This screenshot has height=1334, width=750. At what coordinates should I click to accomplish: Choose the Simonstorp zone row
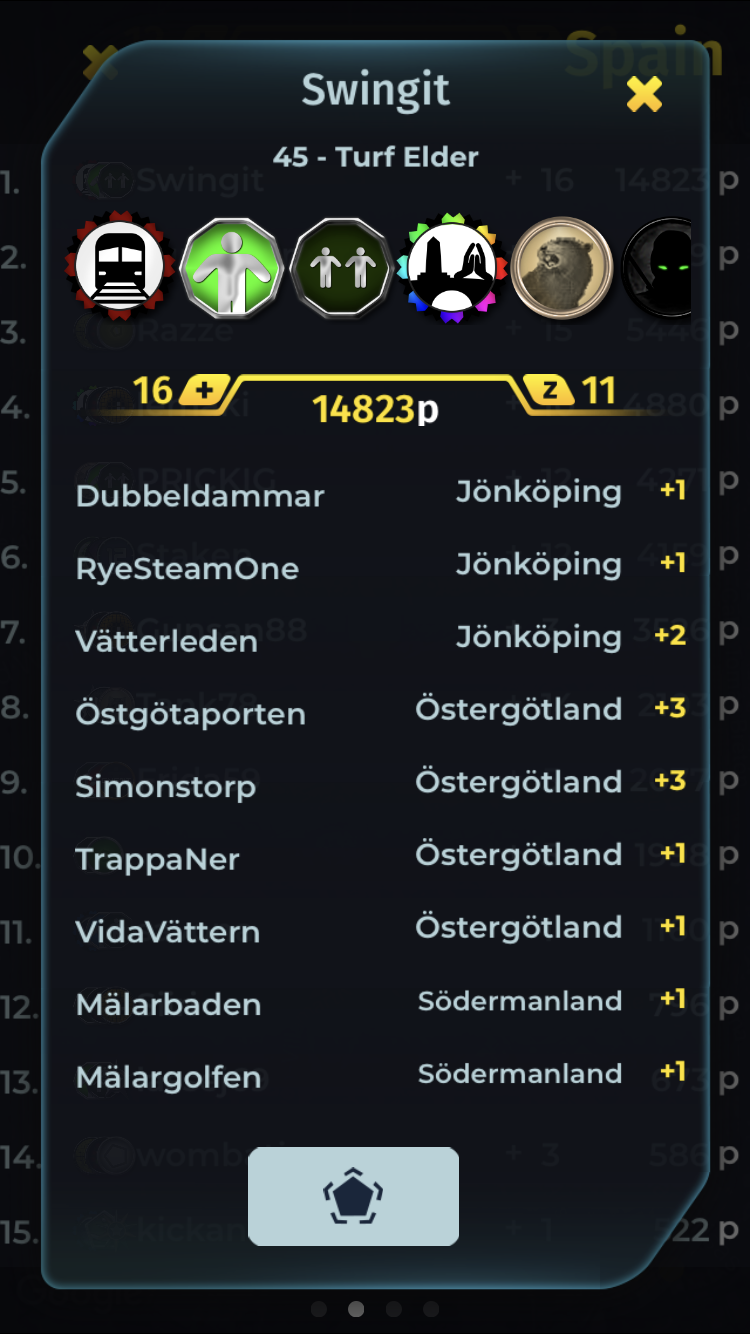tap(380, 785)
